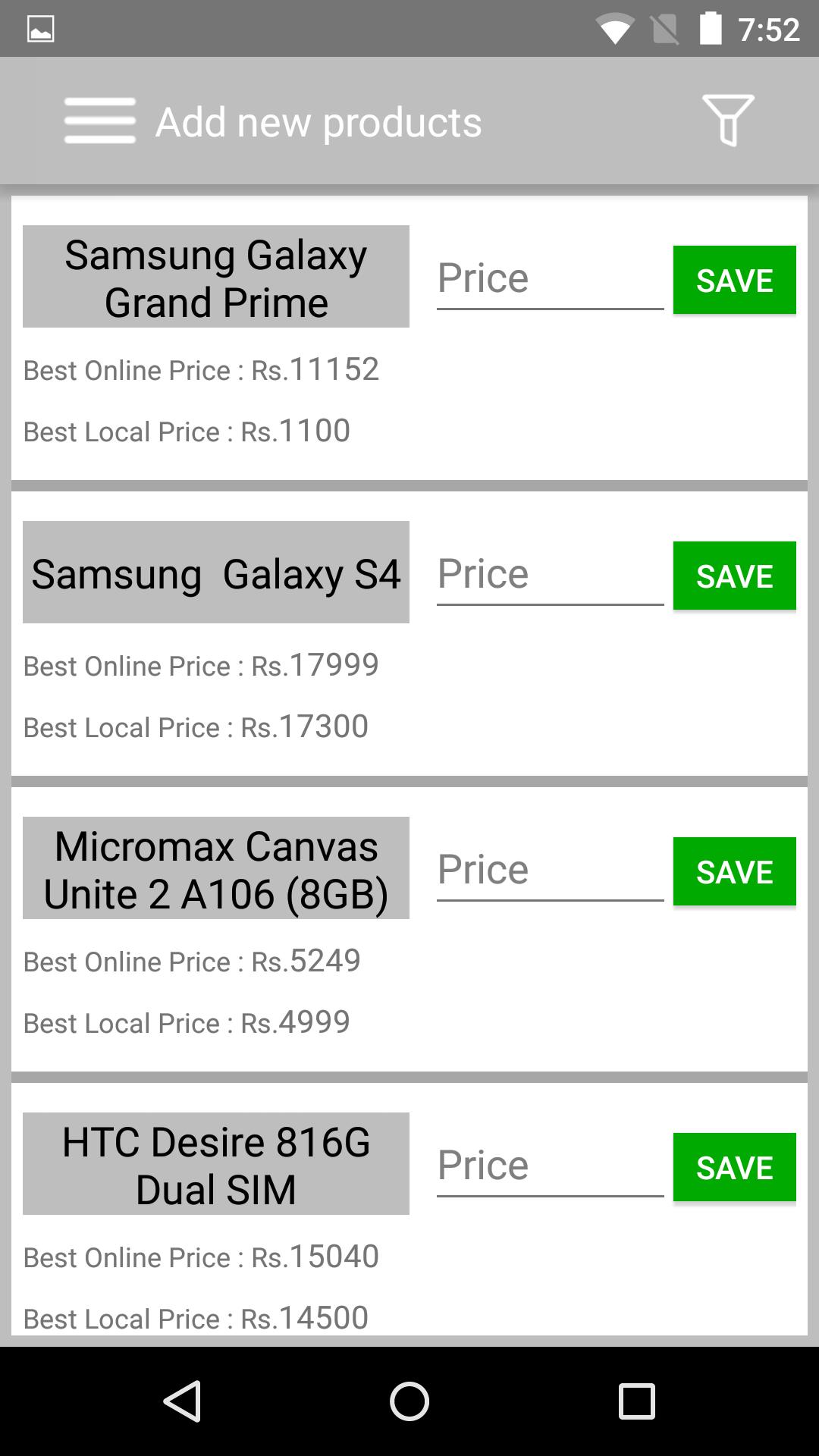This screenshot has height=1456, width=819.
Task: Tap the Price field for Samsung Galaxy Grand Prime
Action: (548, 280)
